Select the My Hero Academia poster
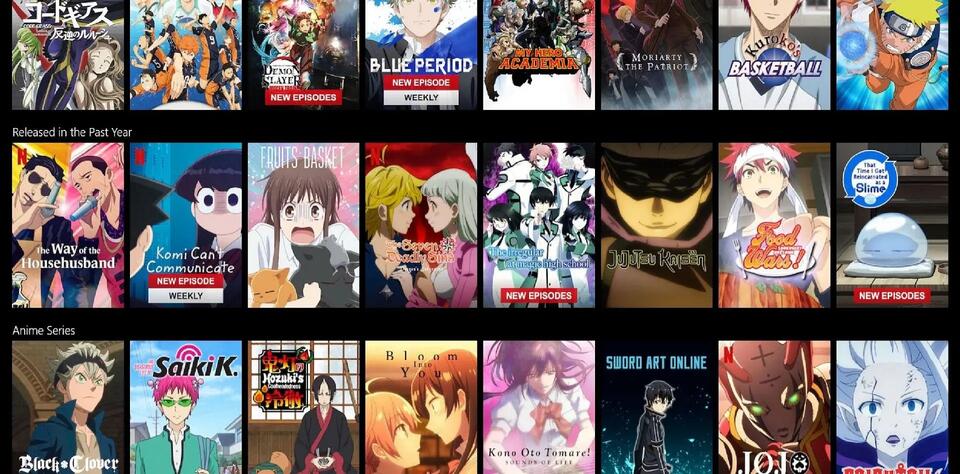This screenshot has width=960, height=474. click(x=539, y=50)
